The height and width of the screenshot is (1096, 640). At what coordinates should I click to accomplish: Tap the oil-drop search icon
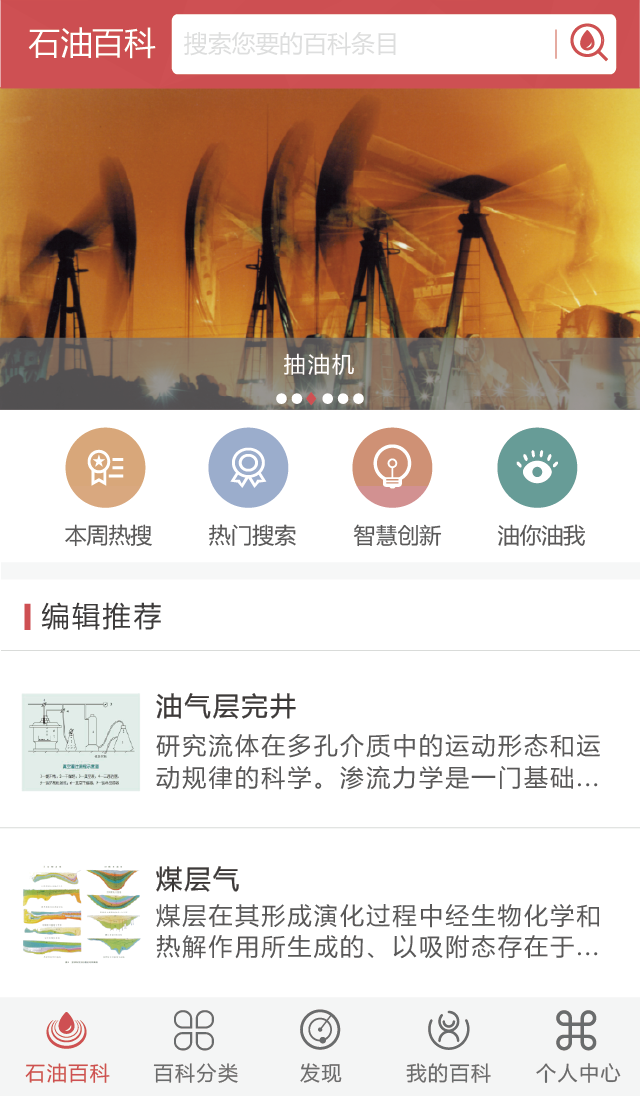(588, 44)
